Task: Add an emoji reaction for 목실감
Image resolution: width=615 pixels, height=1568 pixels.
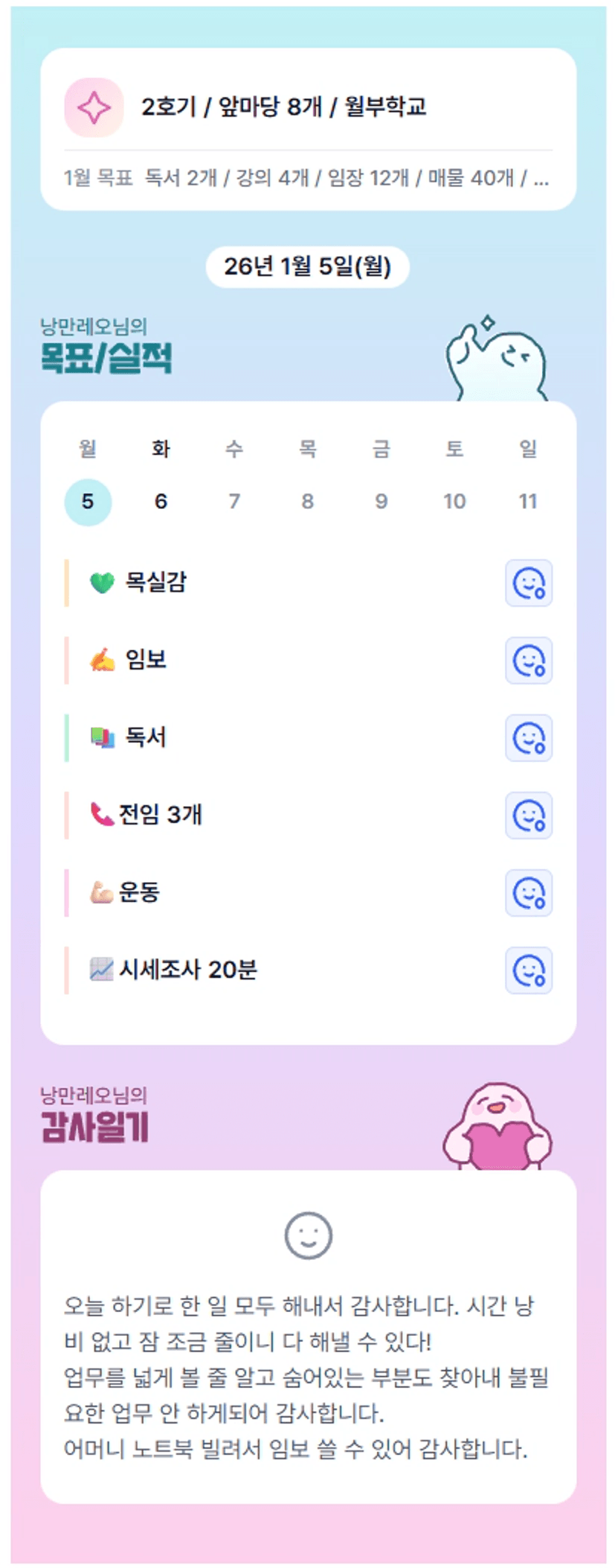Action: pyautogui.click(x=529, y=583)
